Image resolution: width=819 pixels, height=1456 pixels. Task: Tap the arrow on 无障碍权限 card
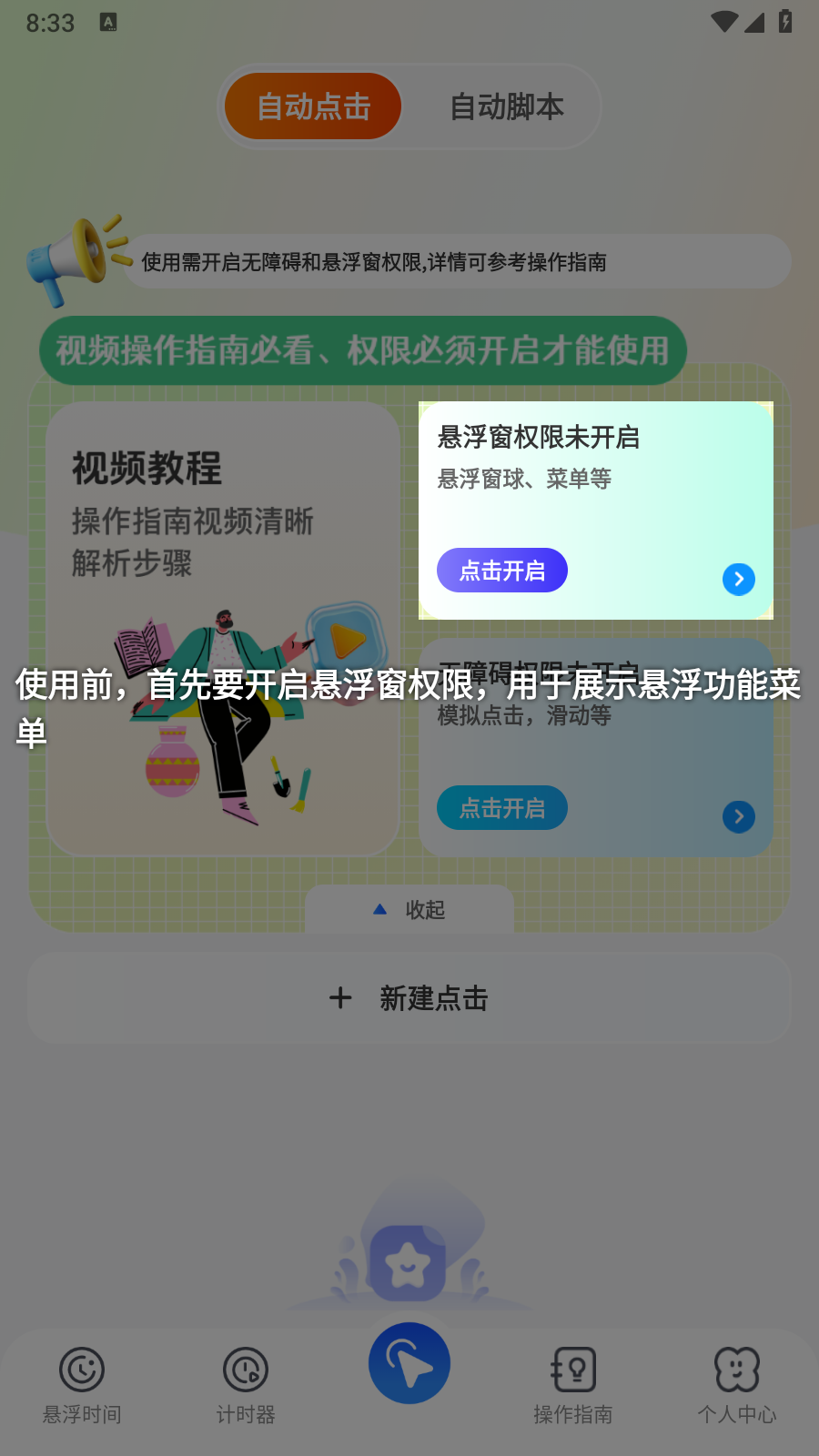point(738,816)
